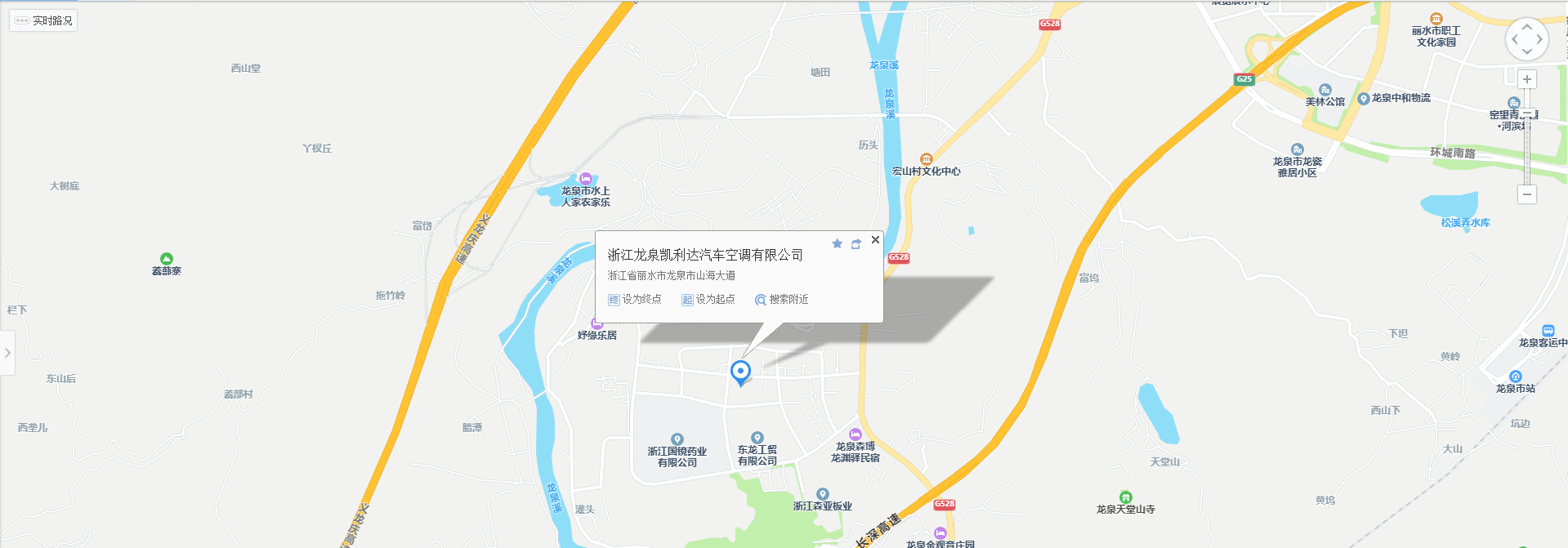
Task: Open the 龙泉中和物流 map marker
Action: point(1363,99)
